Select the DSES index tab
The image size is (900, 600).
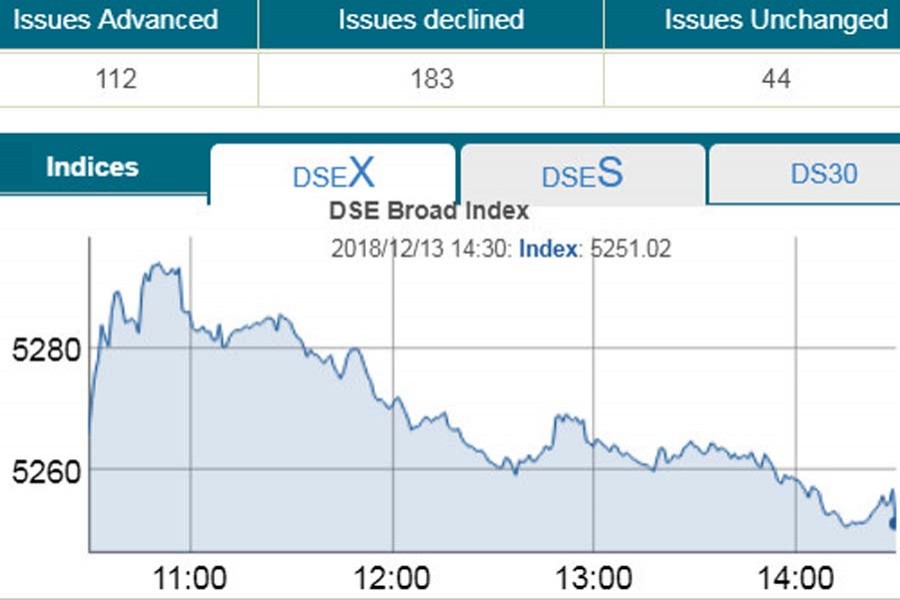coord(582,174)
